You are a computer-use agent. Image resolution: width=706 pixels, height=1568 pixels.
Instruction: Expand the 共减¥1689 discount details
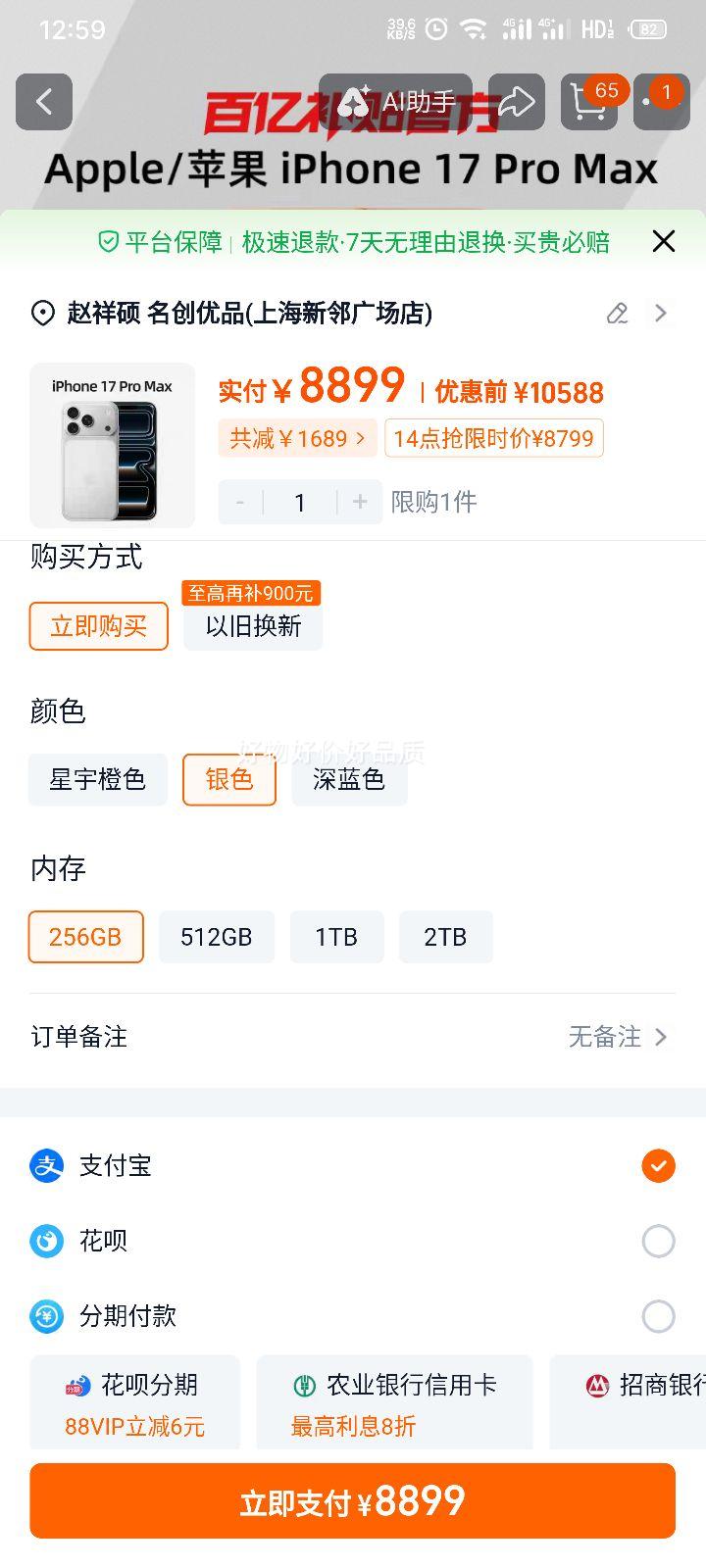click(298, 438)
